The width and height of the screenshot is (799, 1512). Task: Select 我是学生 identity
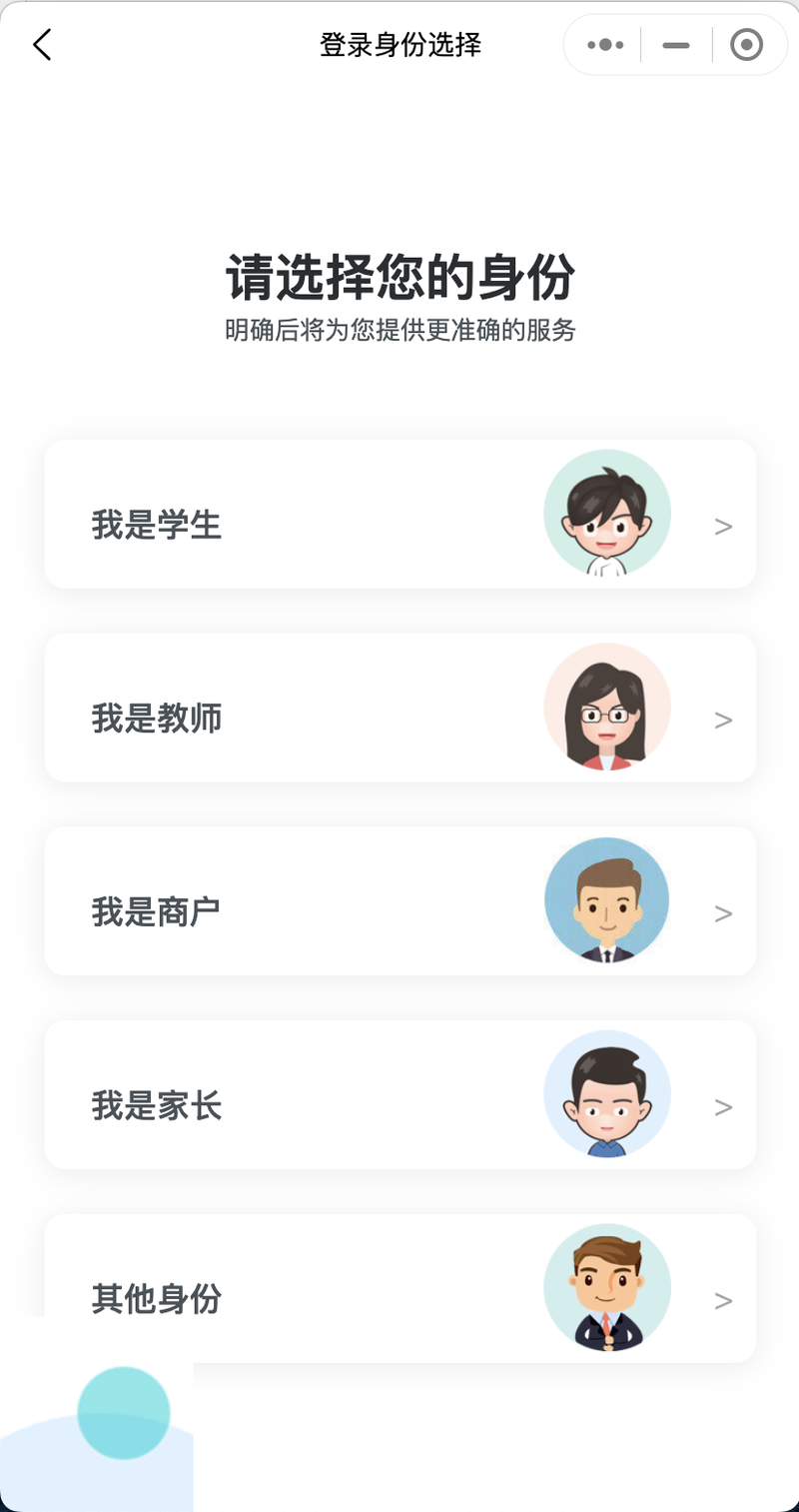pyautogui.click(x=399, y=515)
